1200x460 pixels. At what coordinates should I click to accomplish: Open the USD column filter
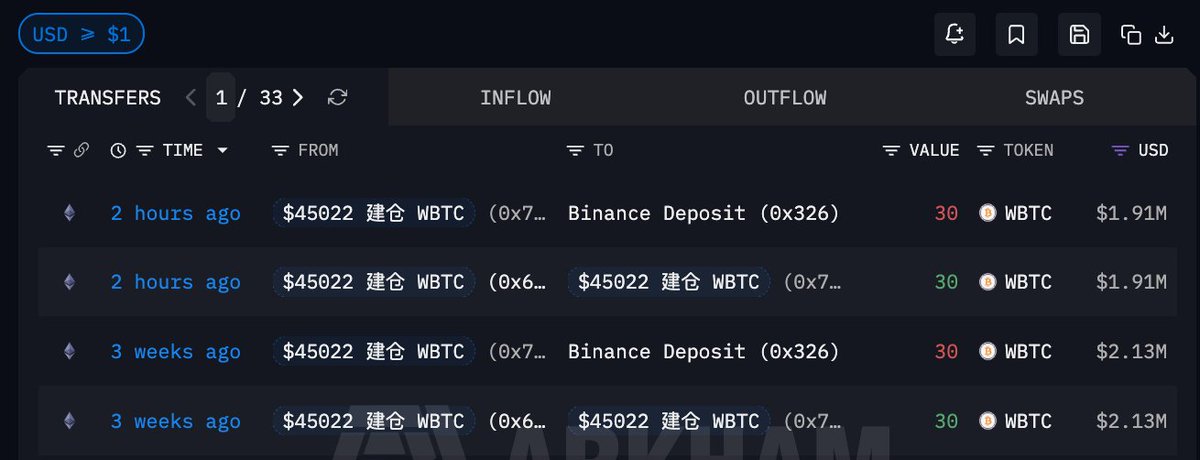(1121, 150)
